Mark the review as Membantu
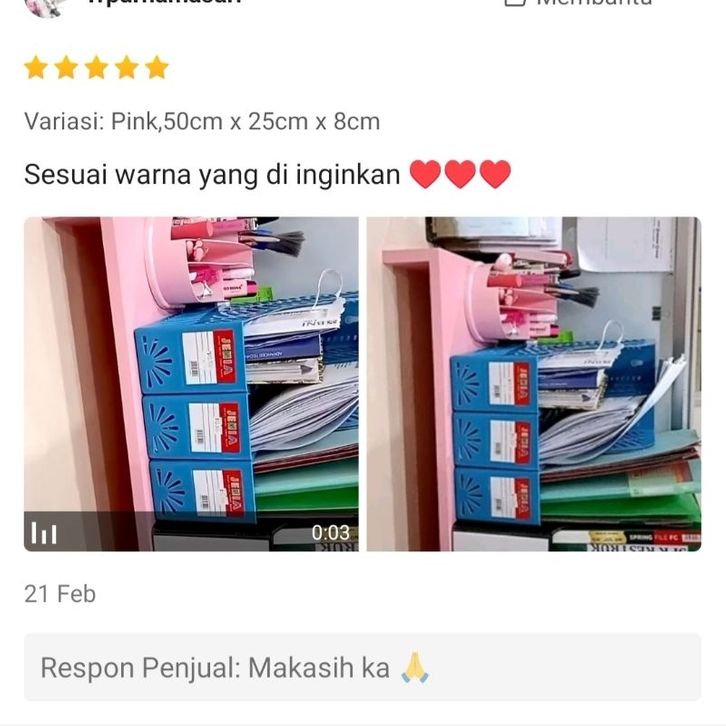Viewport: 726px width, 726px height. tap(580, 3)
